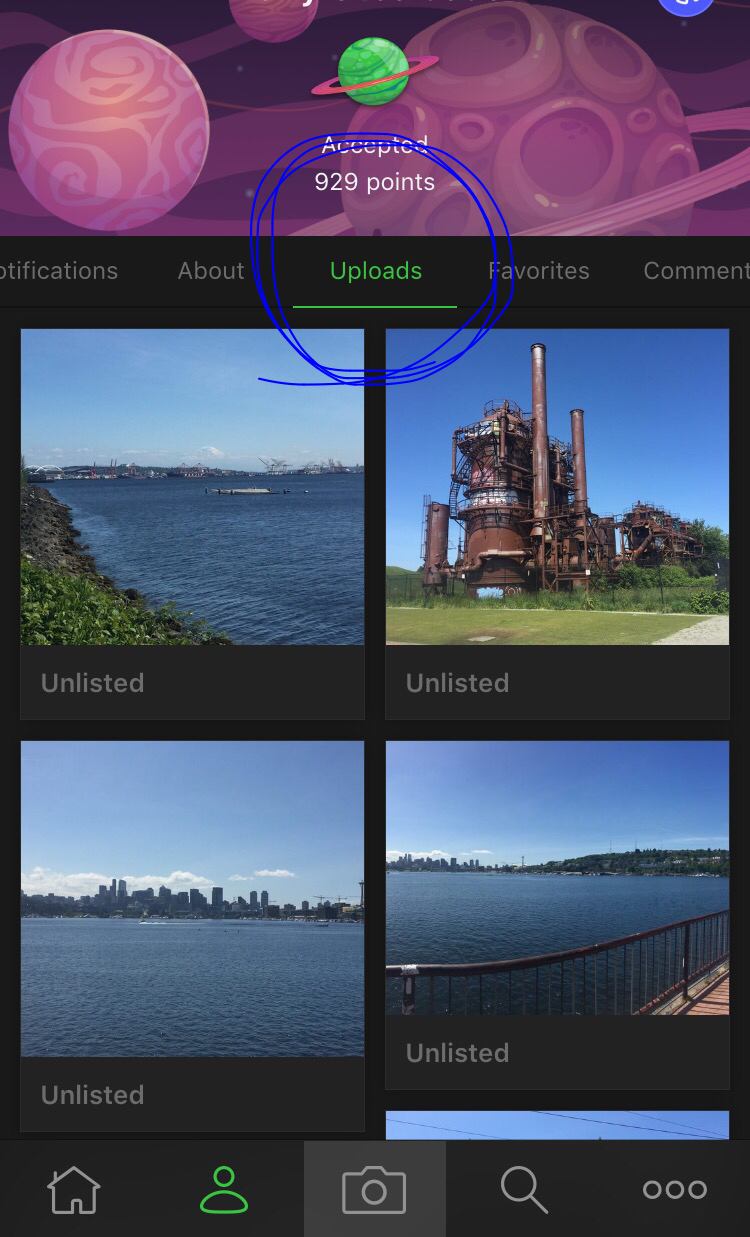Open search from the bottom bar
This screenshot has width=750, height=1237.
pos(524,1190)
